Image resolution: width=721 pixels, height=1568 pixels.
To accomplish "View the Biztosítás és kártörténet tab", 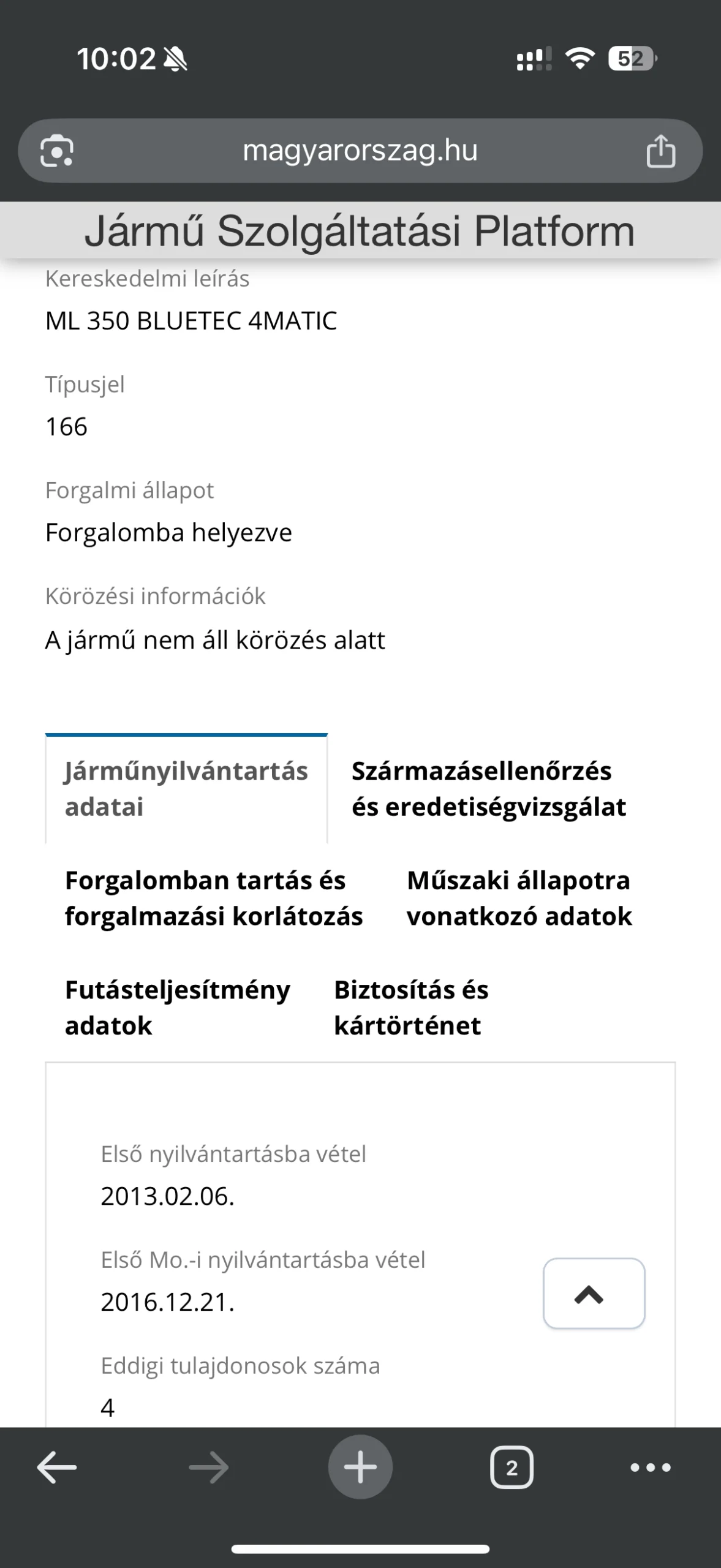I will pos(411,1008).
